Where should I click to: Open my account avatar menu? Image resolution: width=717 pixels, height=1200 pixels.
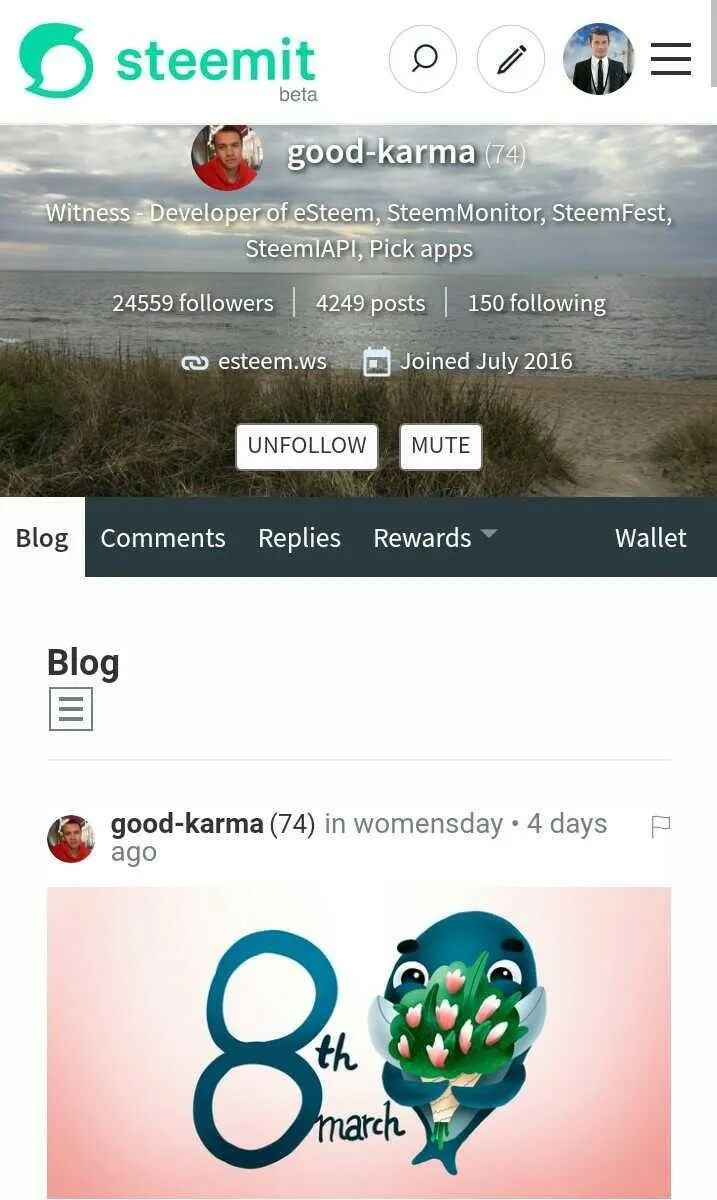tap(598, 59)
